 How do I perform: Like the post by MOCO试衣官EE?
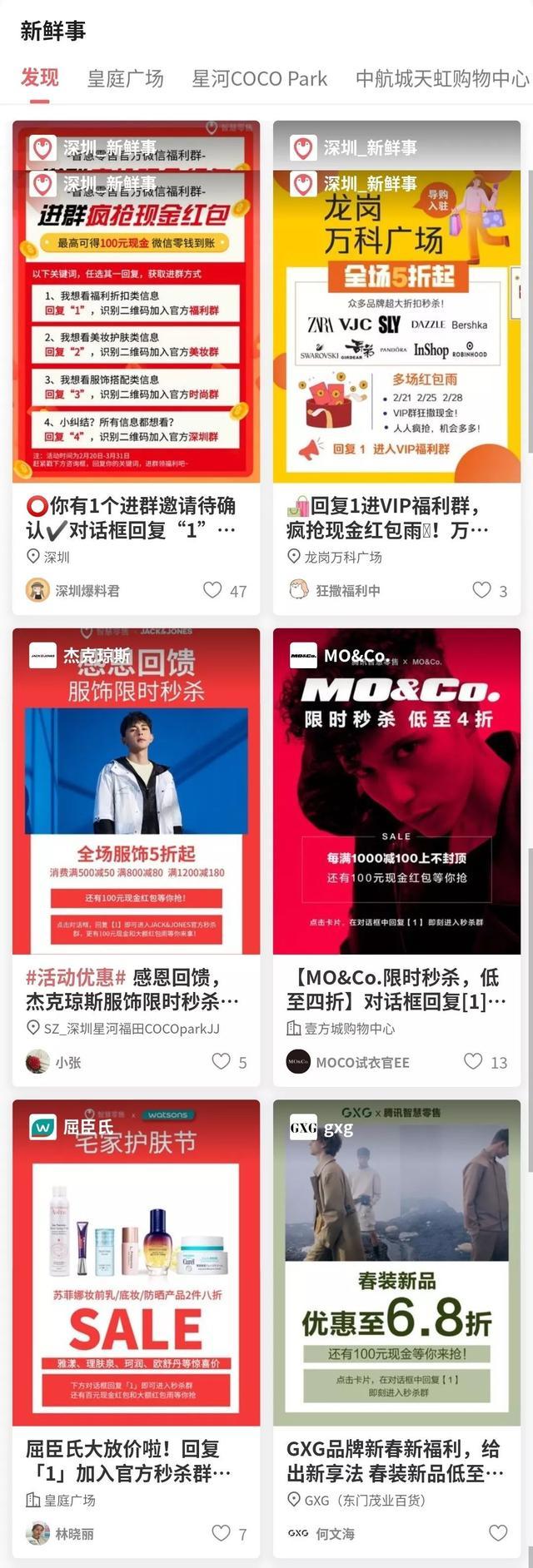click(x=473, y=1061)
